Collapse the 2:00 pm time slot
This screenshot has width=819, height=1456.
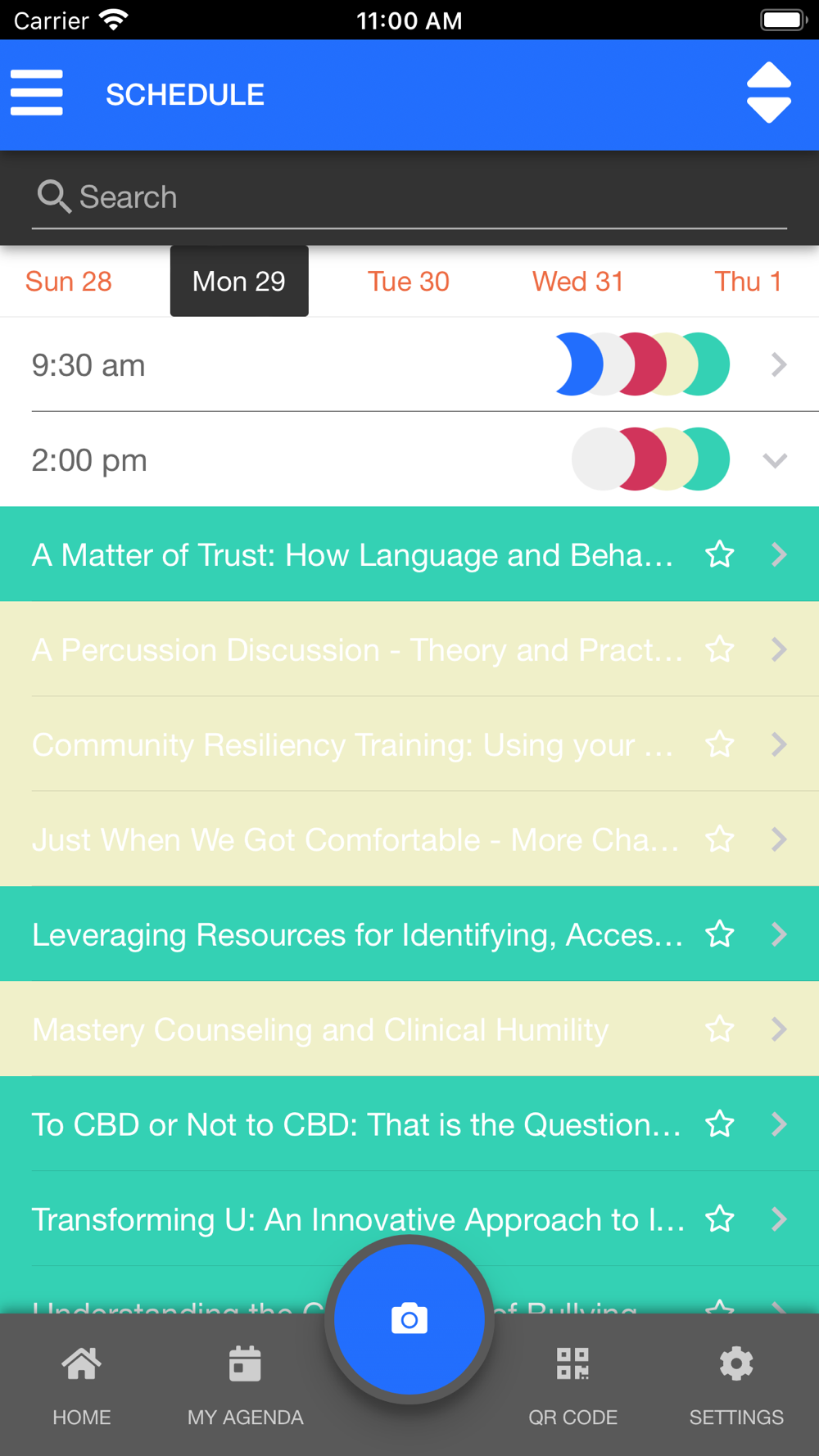pyautogui.click(x=409, y=459)
